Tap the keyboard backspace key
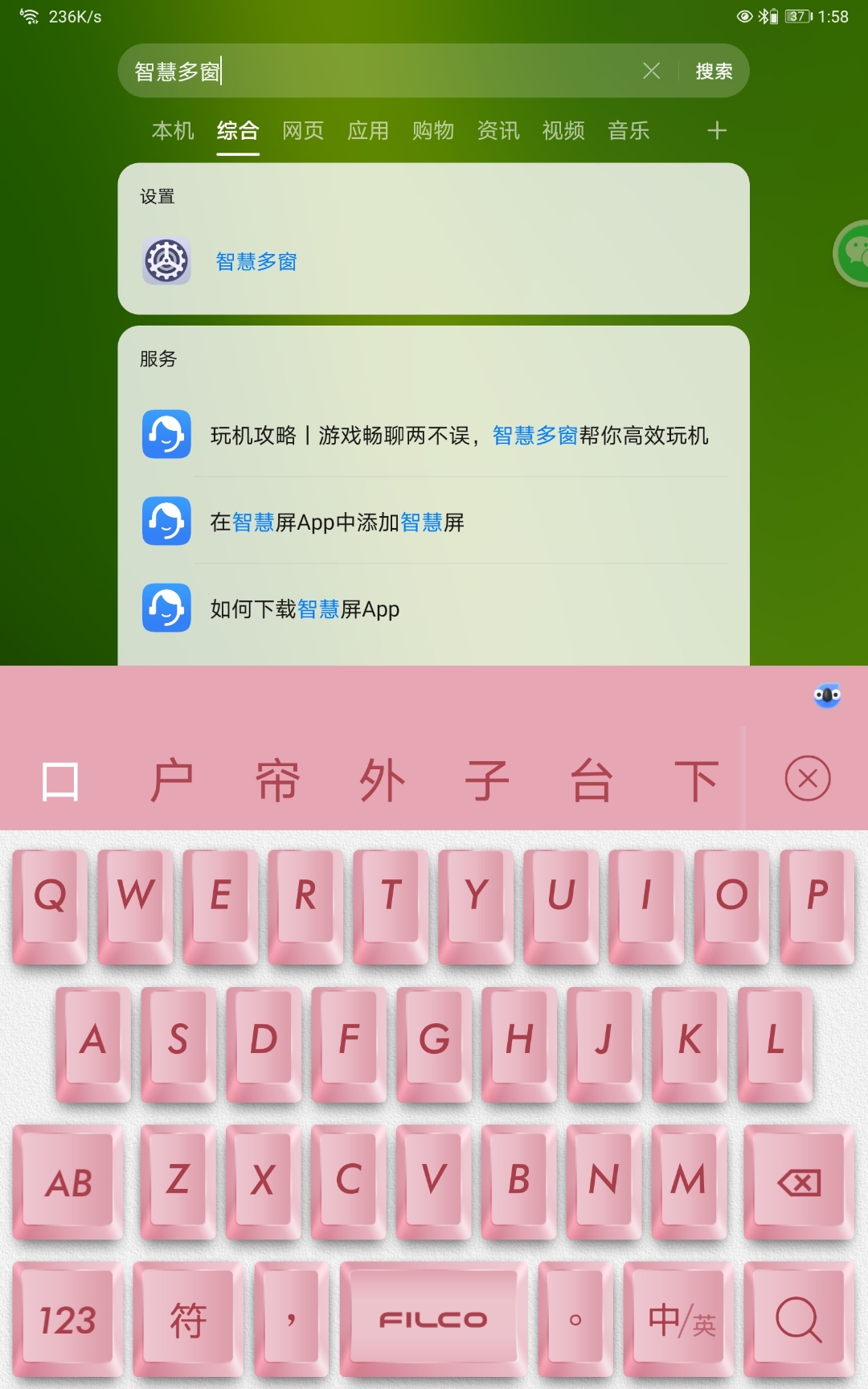The width and height of the screenshot is (868, 1389). (798, 1182)
